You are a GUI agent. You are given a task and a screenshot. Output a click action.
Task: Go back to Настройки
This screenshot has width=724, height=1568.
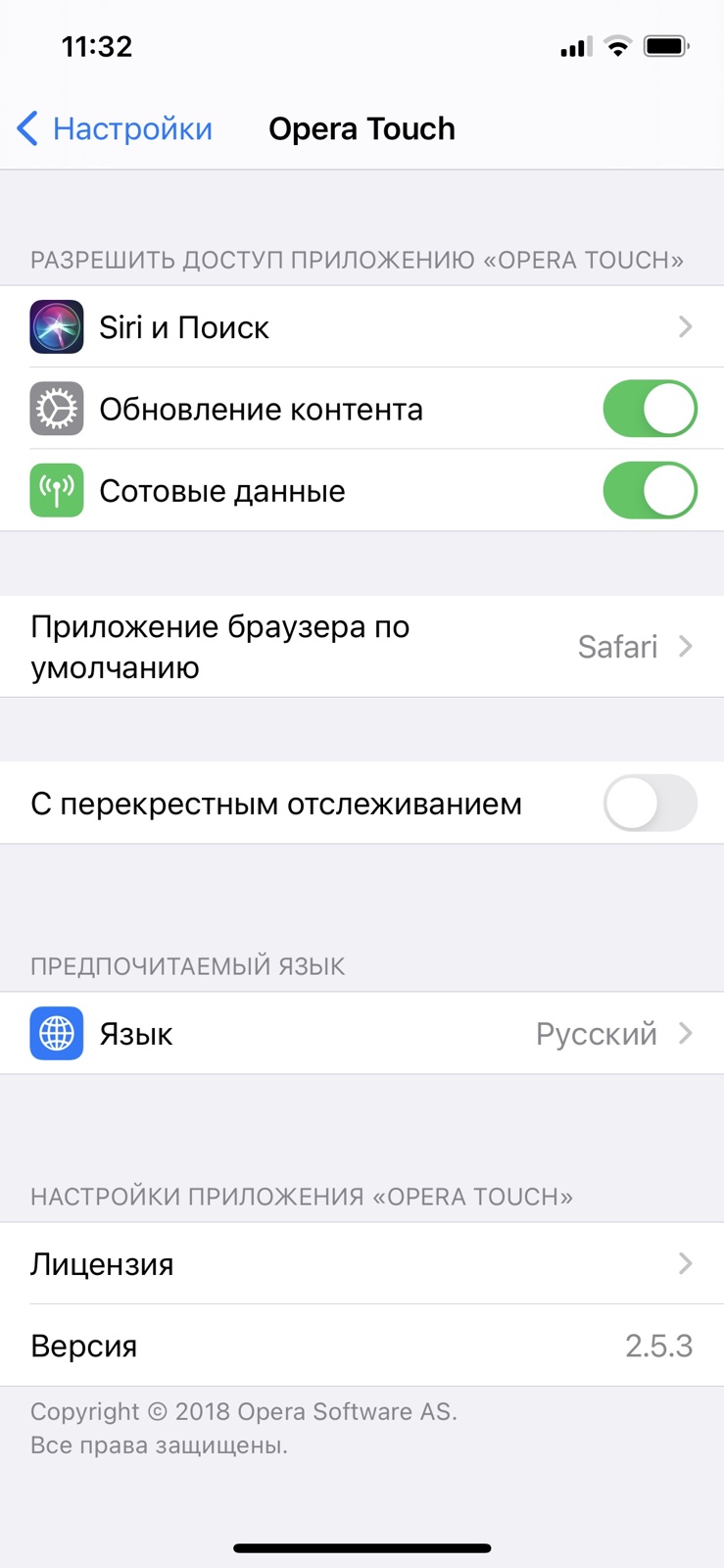tap(115, 128)
